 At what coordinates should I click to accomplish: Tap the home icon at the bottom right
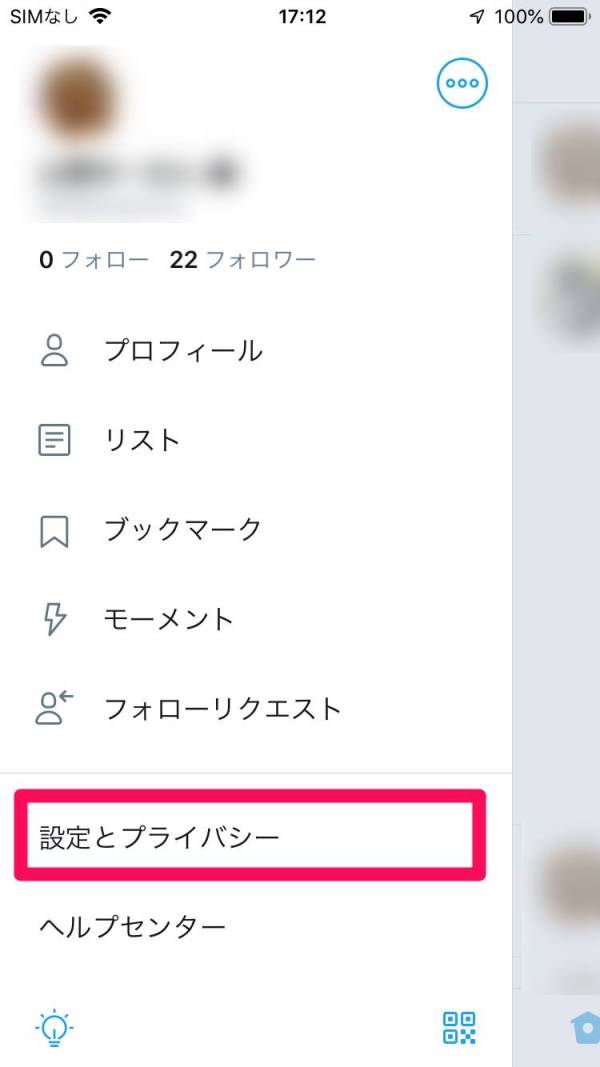tap(585, 1028)
